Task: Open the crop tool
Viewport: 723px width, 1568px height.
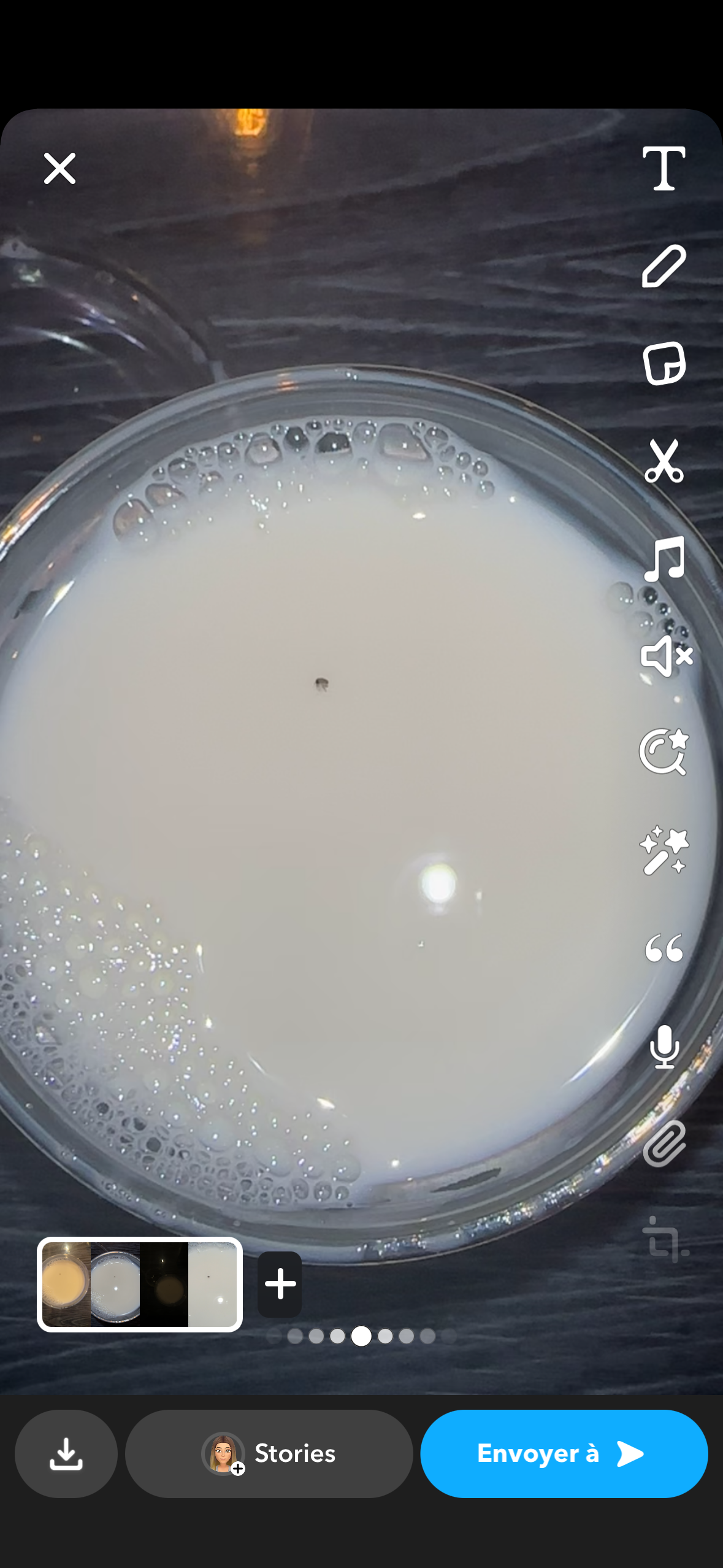Action: [x=665, y=1239]
